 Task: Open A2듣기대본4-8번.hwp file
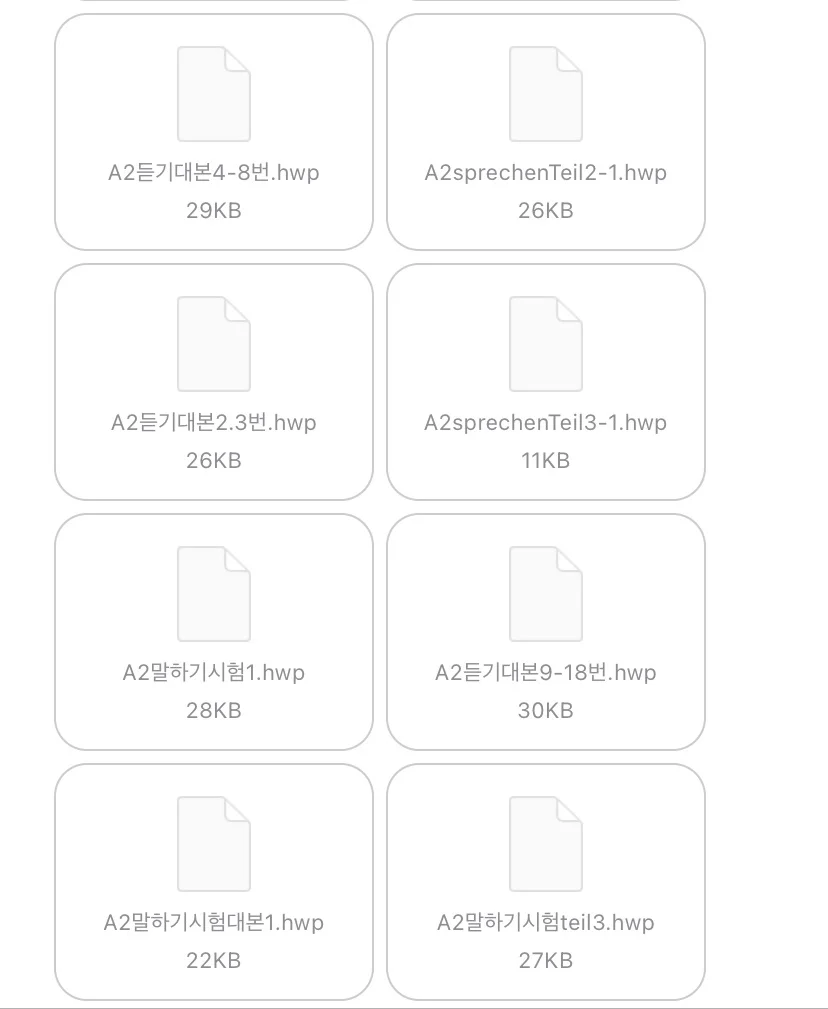point(214,132)
